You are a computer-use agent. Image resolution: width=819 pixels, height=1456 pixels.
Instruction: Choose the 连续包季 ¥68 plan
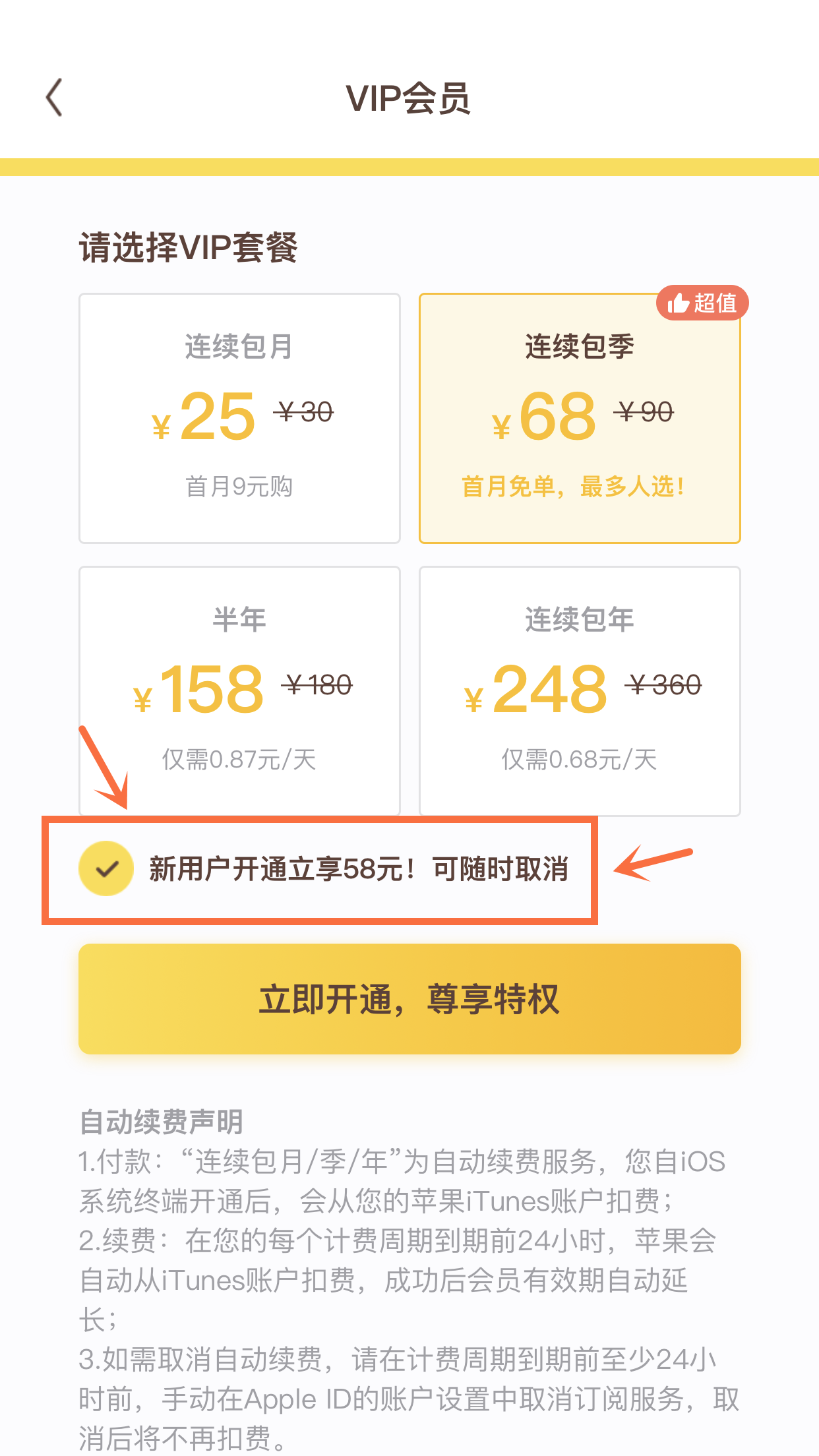point(579,418)
